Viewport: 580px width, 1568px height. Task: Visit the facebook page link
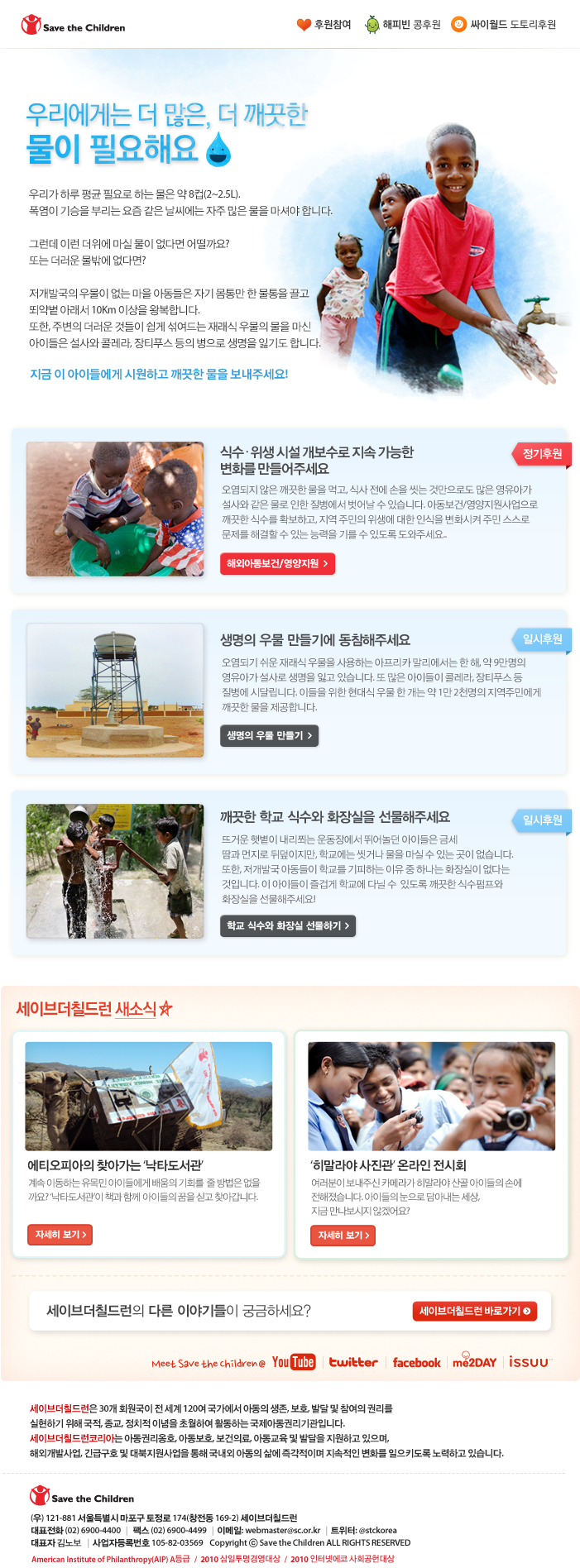tap(416, 1362)
